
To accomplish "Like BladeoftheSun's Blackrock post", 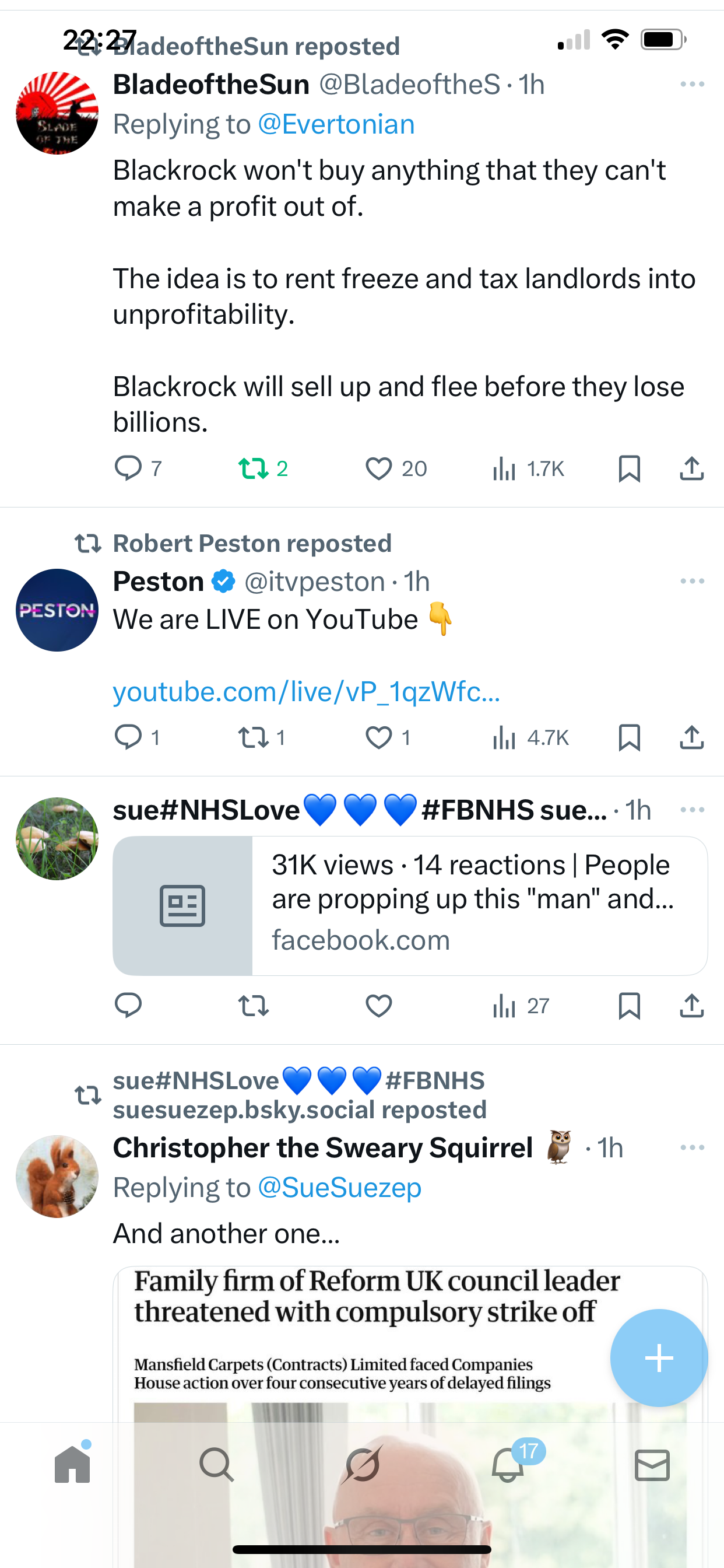I will [x=378, y=468].
